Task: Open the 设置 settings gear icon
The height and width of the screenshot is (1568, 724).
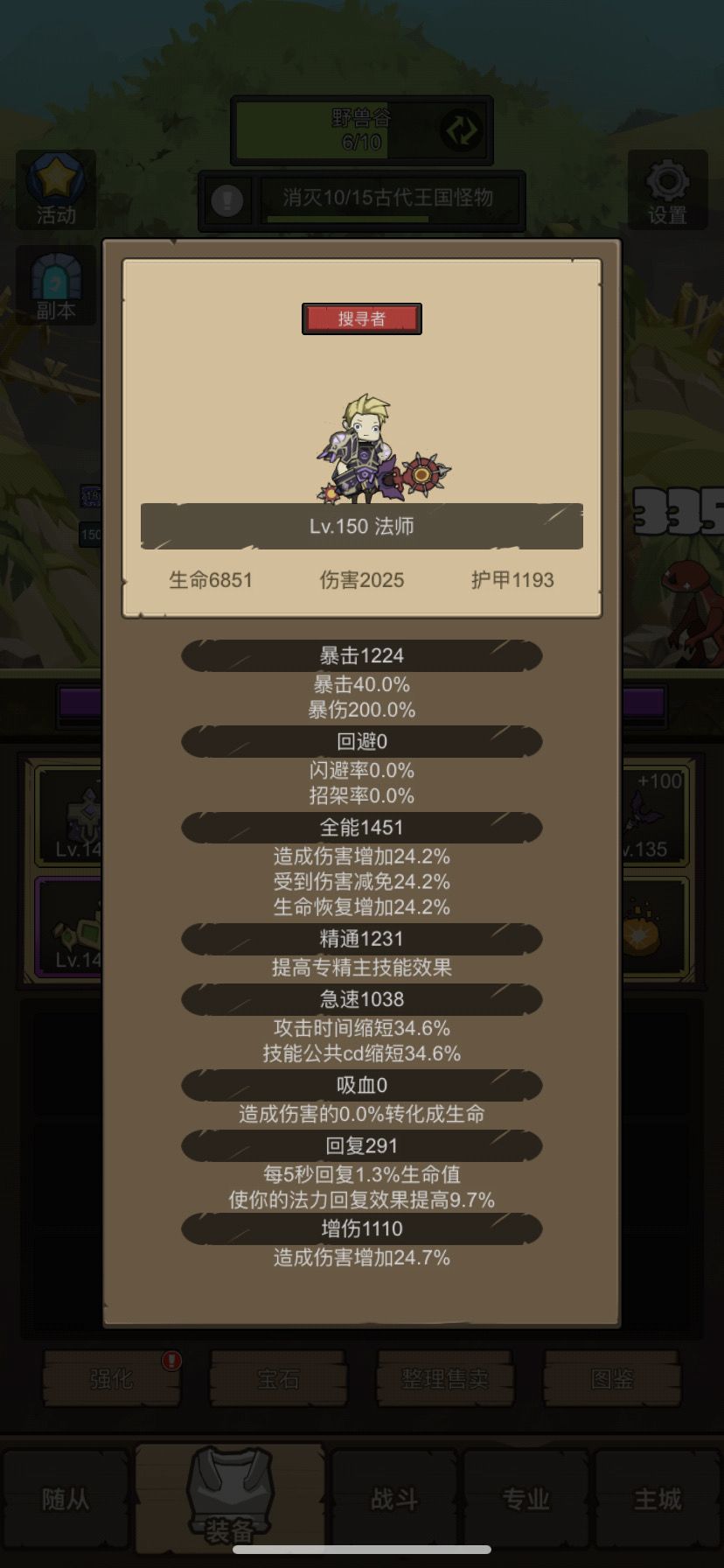Action: [667, 184]
